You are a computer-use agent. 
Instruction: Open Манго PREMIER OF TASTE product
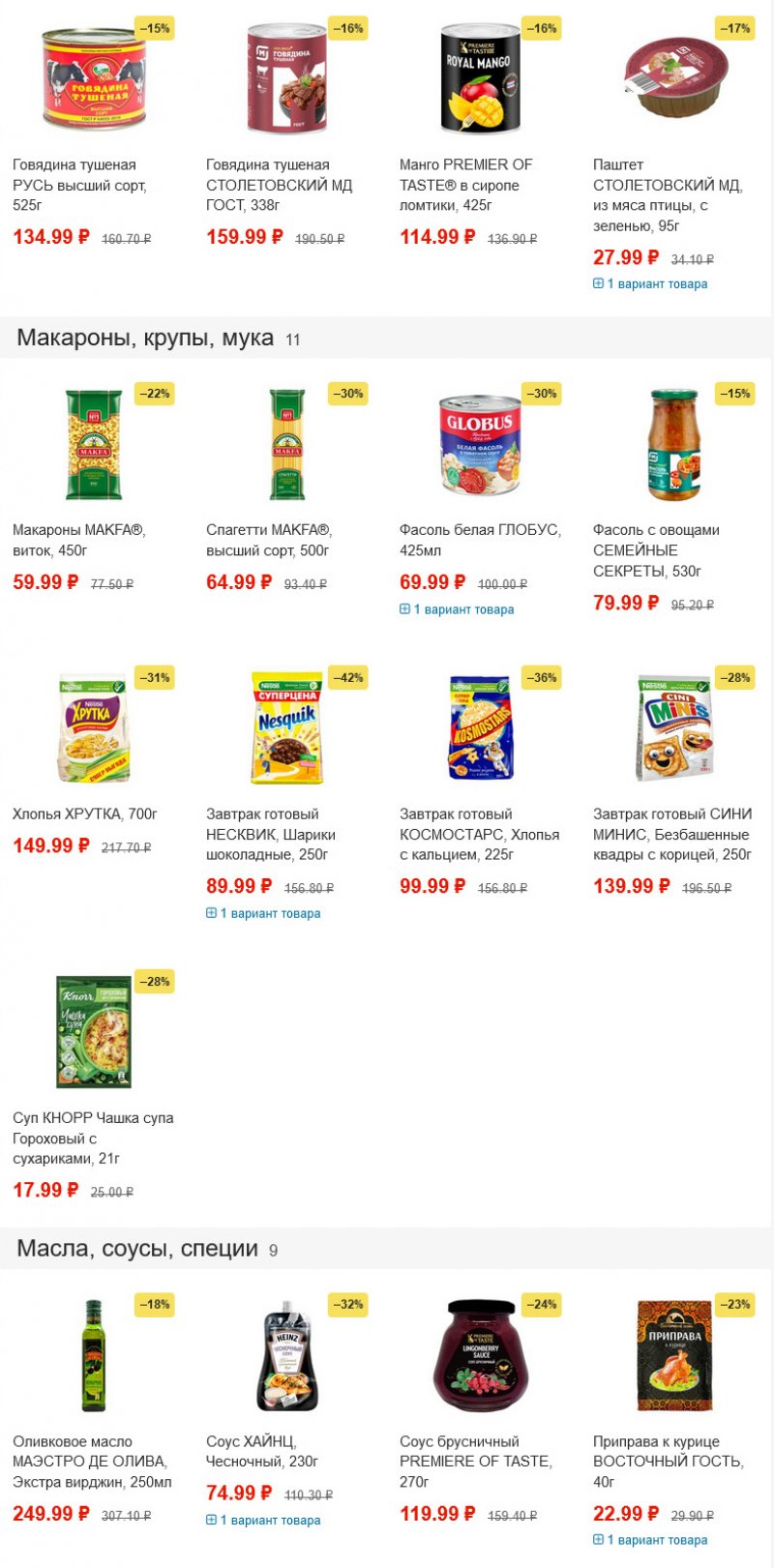(x=466, y=185)
